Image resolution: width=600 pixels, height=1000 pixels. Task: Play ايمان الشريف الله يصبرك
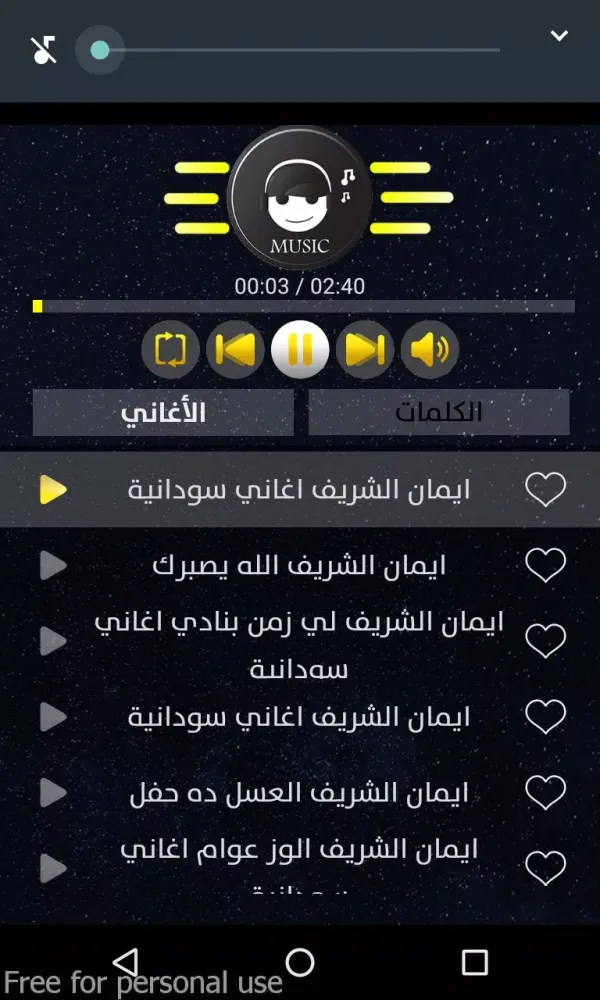click(x=52, y=565)
